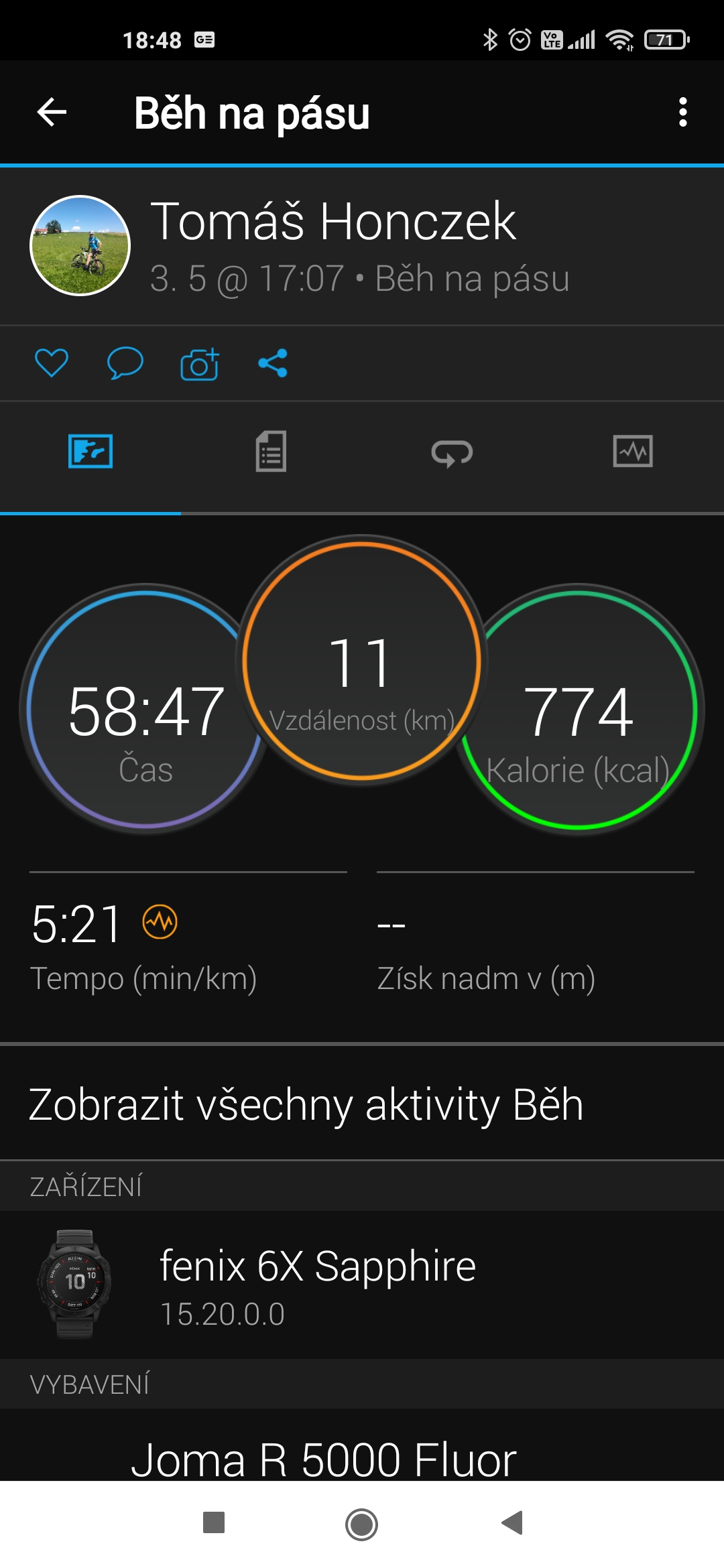Open Tomáš Honczek's profile picture

click(80, 245)
